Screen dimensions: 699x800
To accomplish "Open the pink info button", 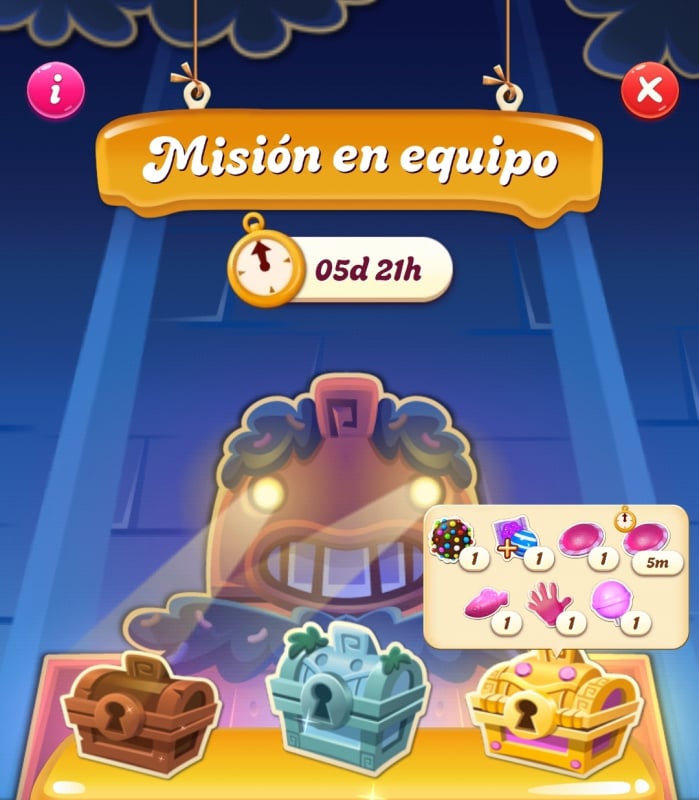I will pyautogui.click(x=56, y=91).
